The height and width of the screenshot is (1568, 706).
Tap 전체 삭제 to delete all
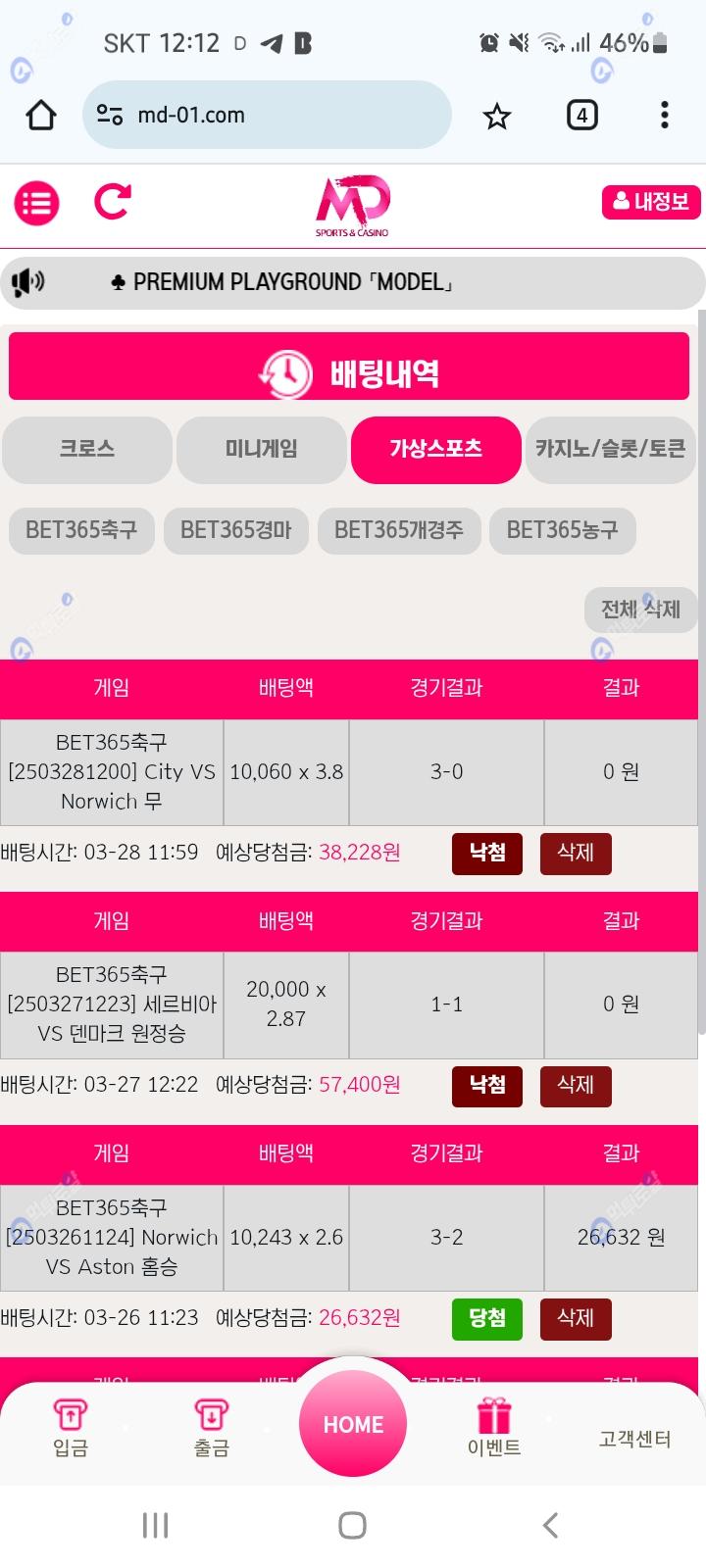640,610
